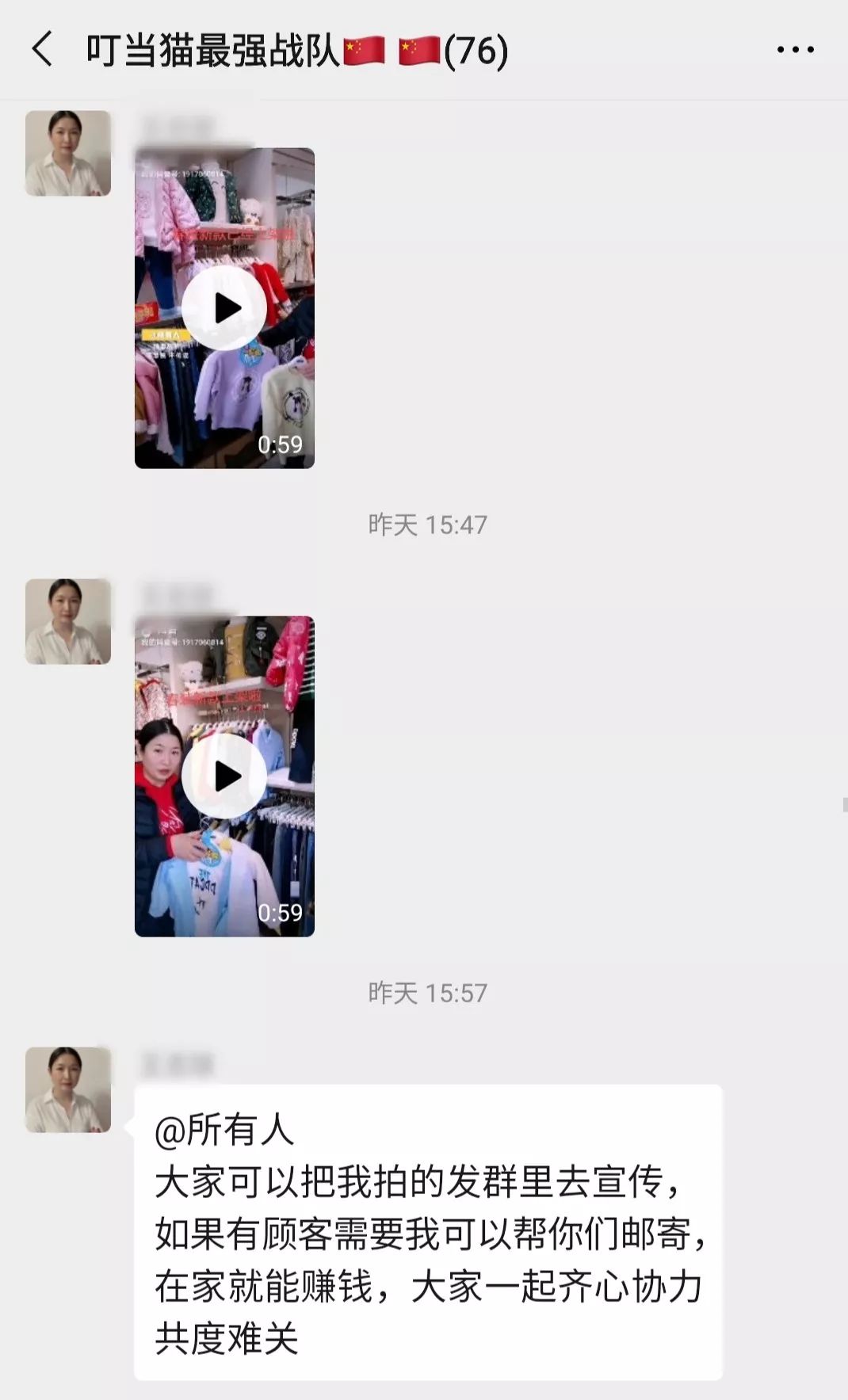Open sender's avatar beside the @所有人 message

tap(68, 1089)
